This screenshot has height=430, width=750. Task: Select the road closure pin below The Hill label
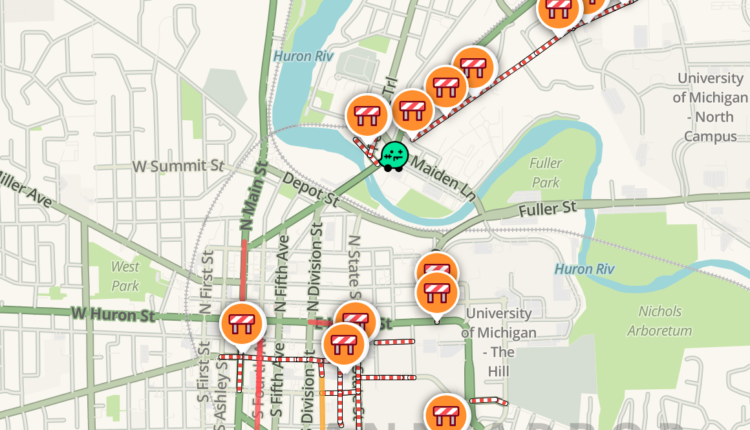[445, 412]
